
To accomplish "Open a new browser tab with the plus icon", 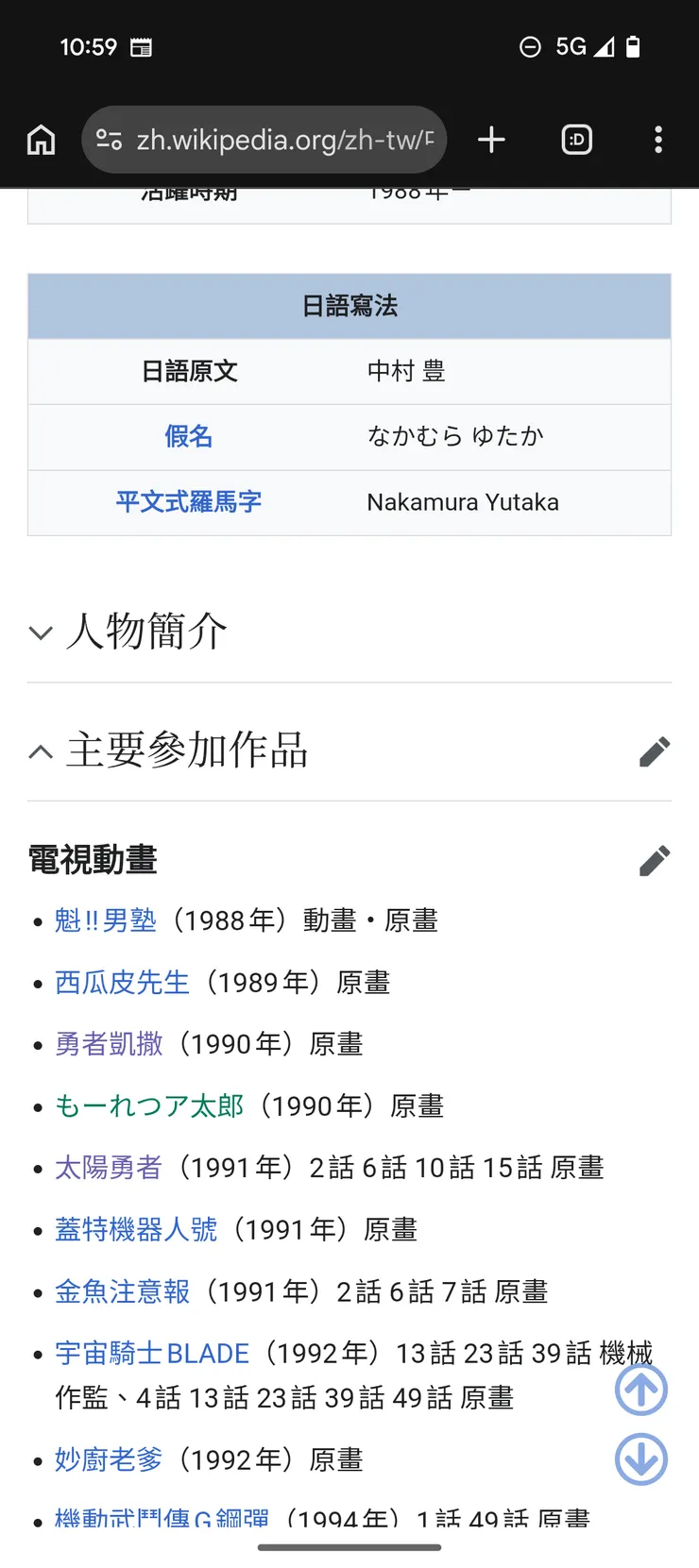I will tap(491, 139).
